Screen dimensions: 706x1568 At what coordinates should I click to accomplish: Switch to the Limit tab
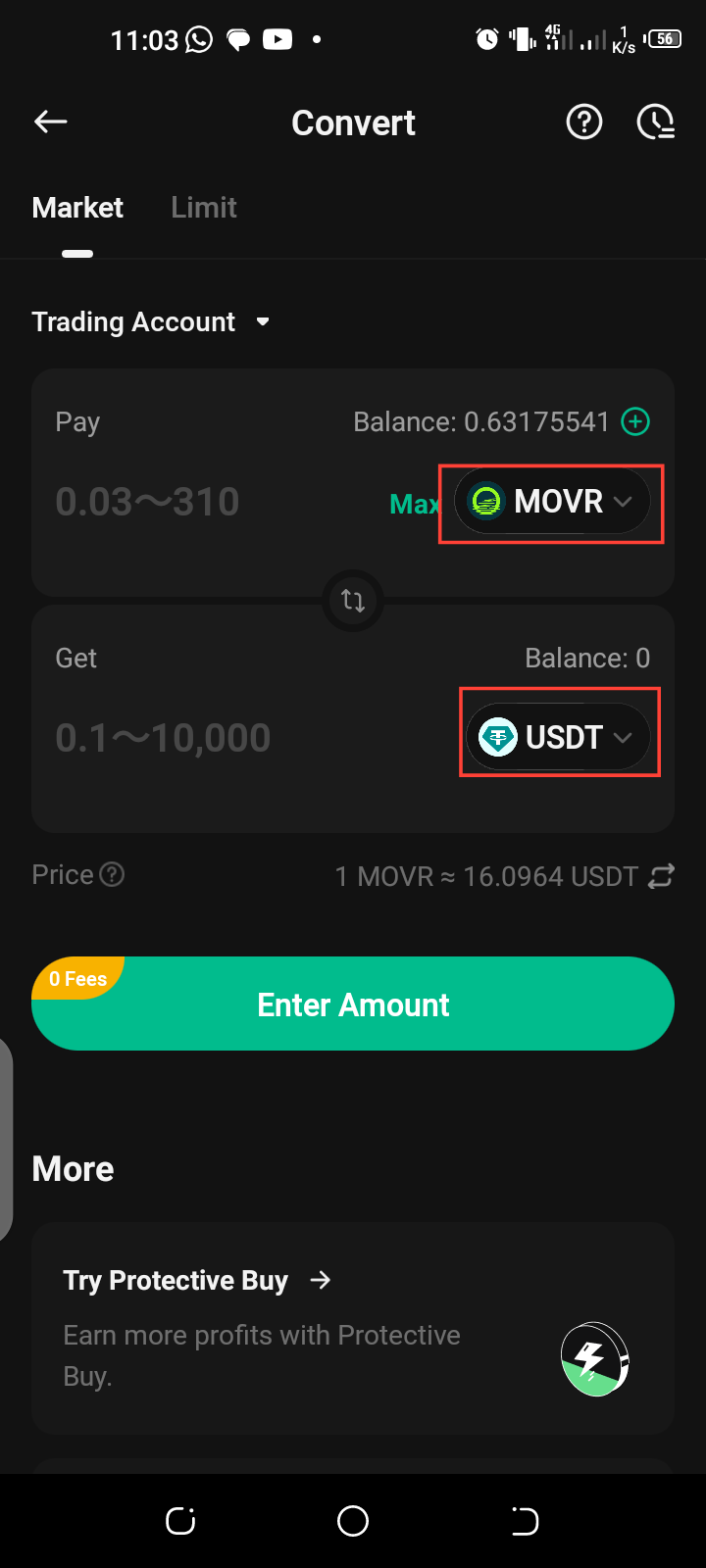pos(204,208)
